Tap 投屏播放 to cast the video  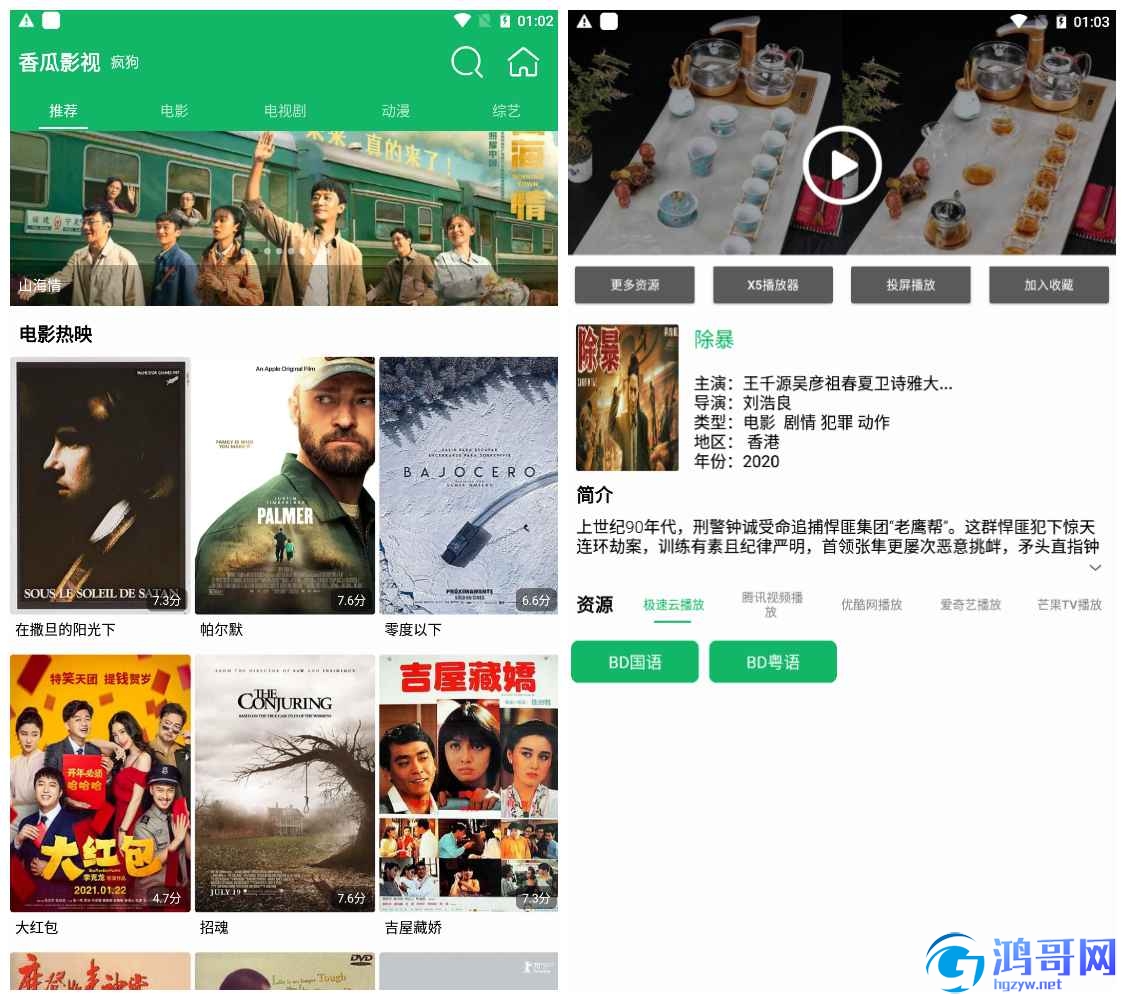(x=910, y=285)
